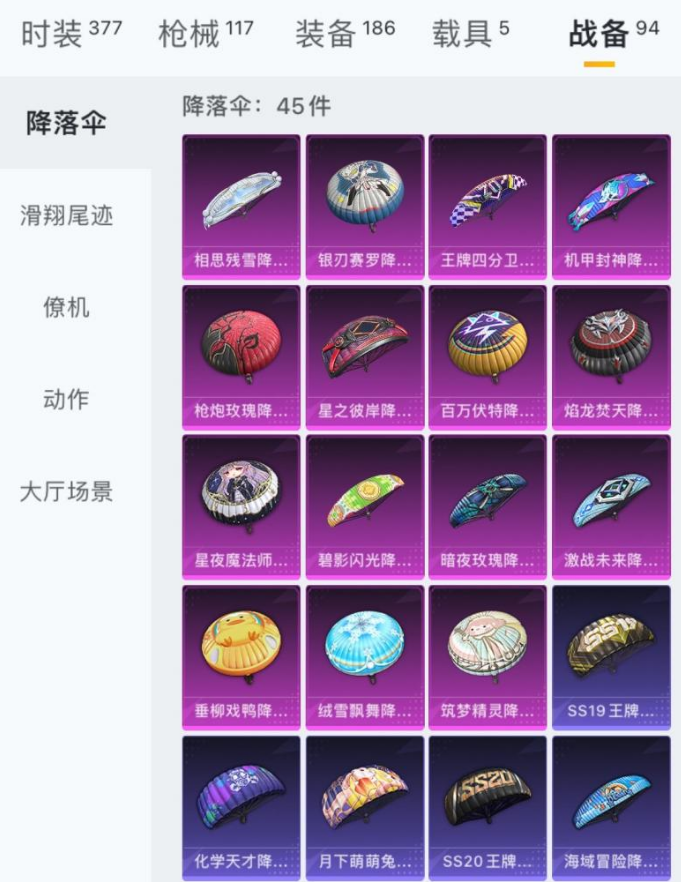The width and height of the screenshot is (681, 882).
Task: Open the 僚机 category
Action: [x=66, y=307]
